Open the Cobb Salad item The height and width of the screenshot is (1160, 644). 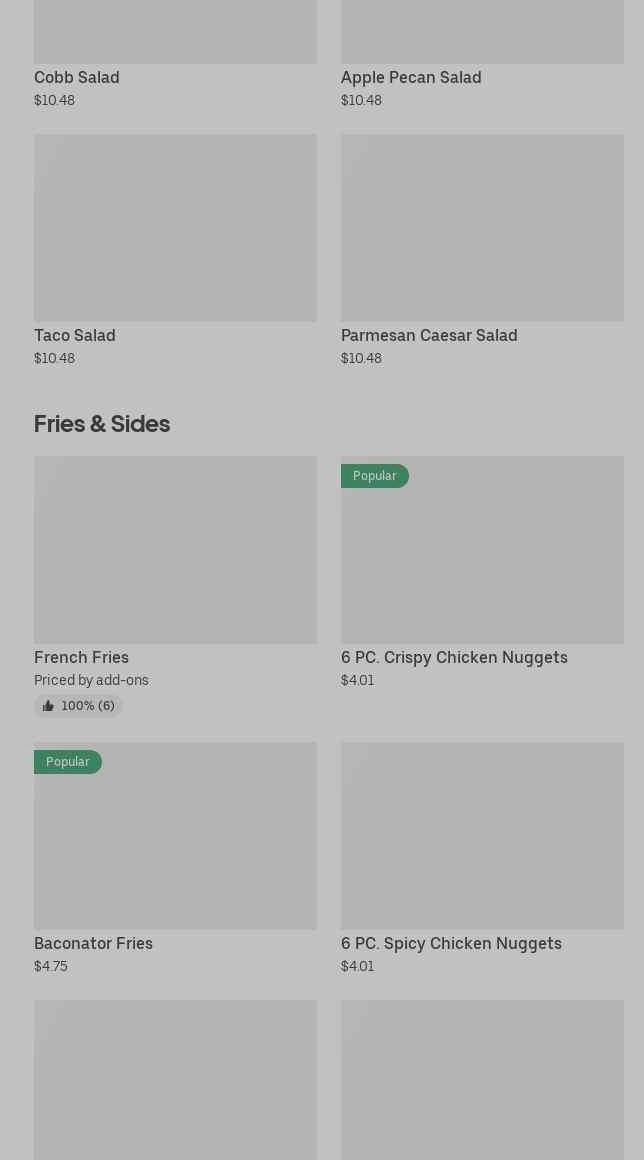click(x=175, y=54)
